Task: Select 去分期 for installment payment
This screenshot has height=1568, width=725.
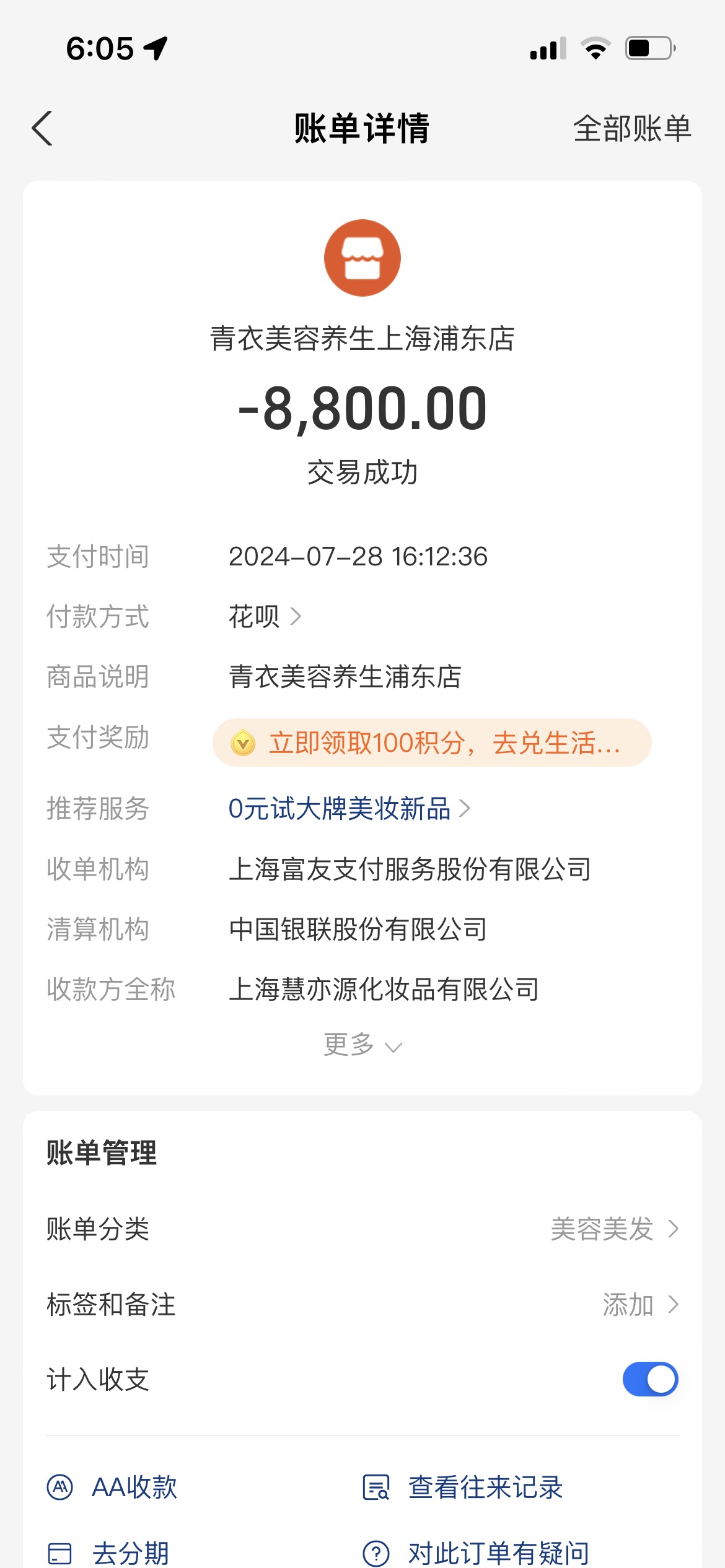Action: (108, 1553)
